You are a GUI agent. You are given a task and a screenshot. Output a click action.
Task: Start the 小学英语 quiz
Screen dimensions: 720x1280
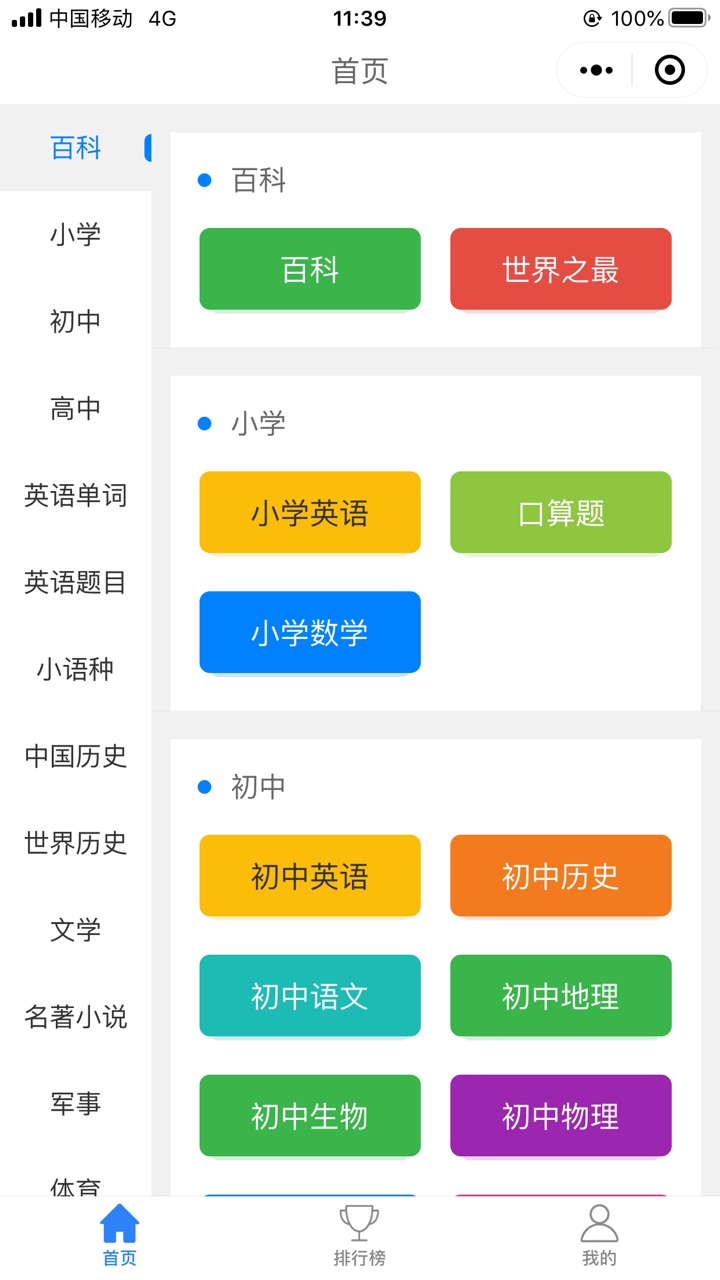310,513
